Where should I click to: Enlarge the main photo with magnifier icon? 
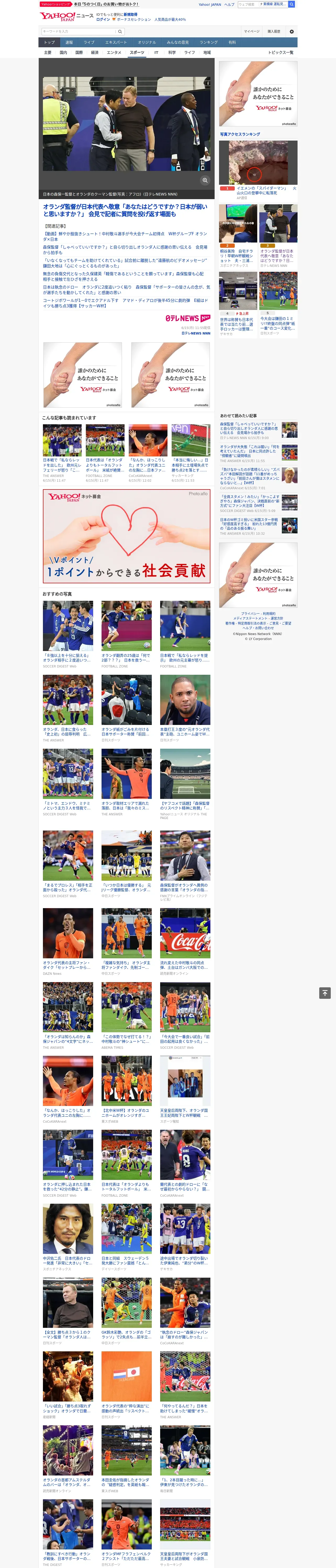click(x=205, y=180)
